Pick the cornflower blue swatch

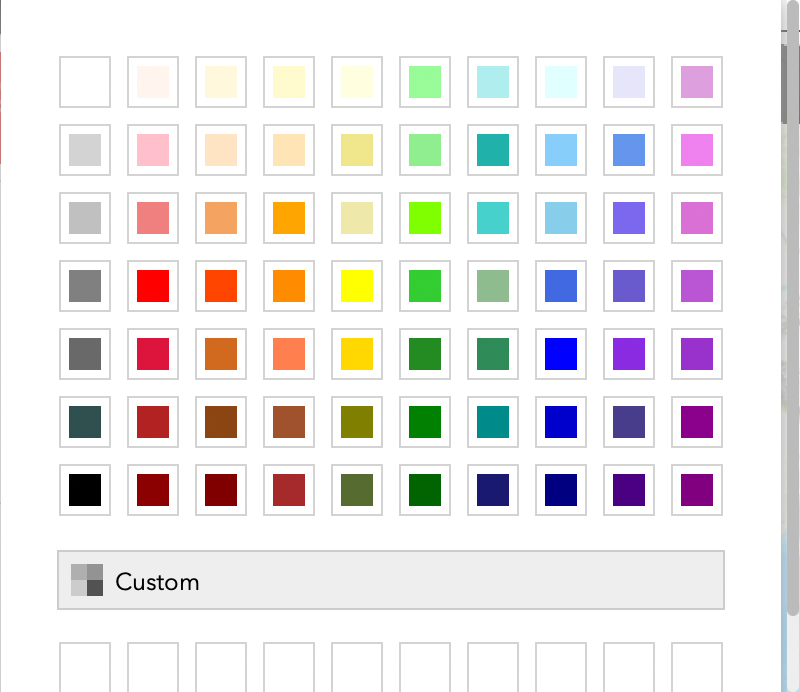click(x=629, y=150)
